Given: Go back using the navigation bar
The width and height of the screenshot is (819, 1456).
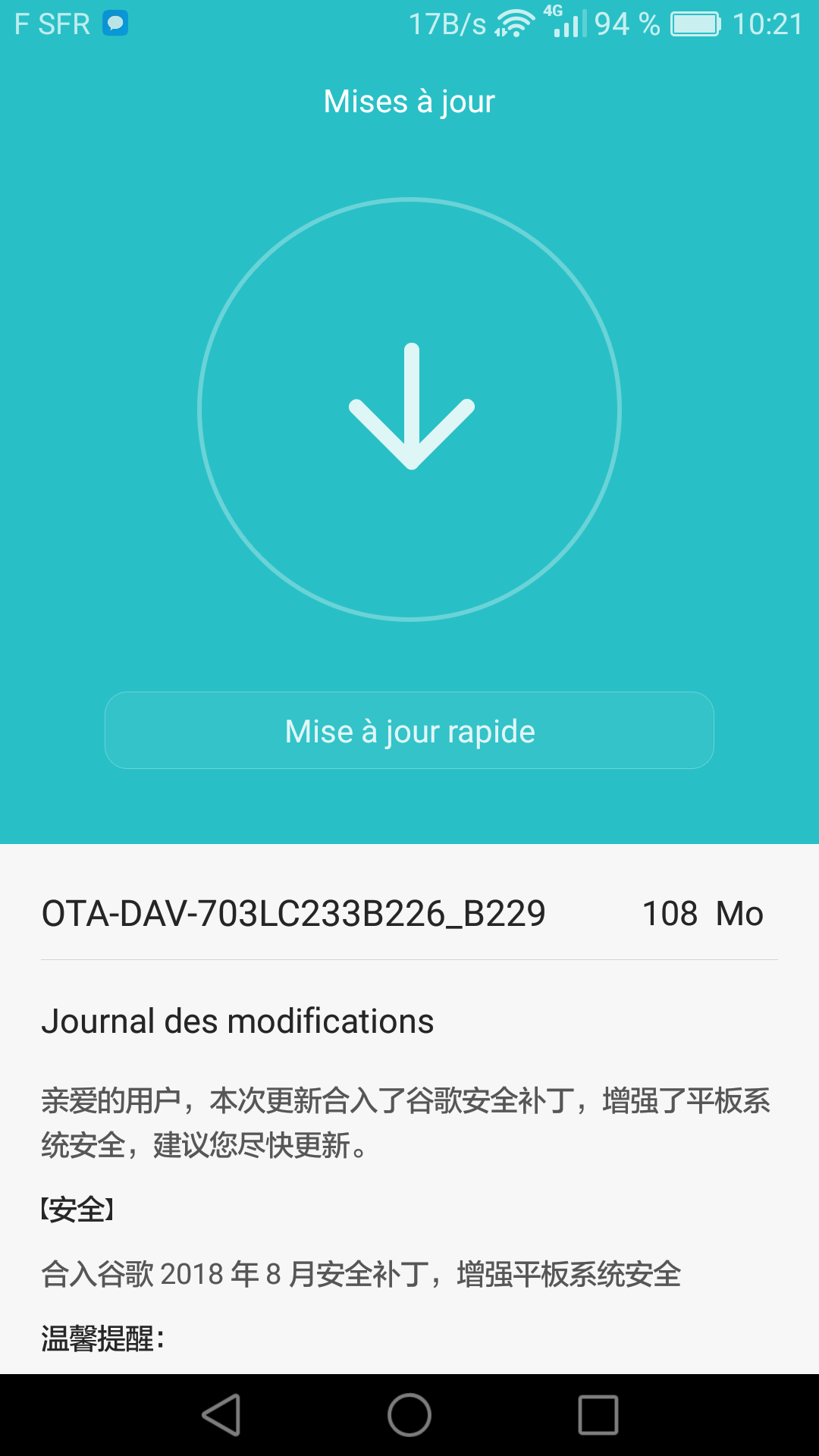Looking at the screenshot, I should 221,1415.
